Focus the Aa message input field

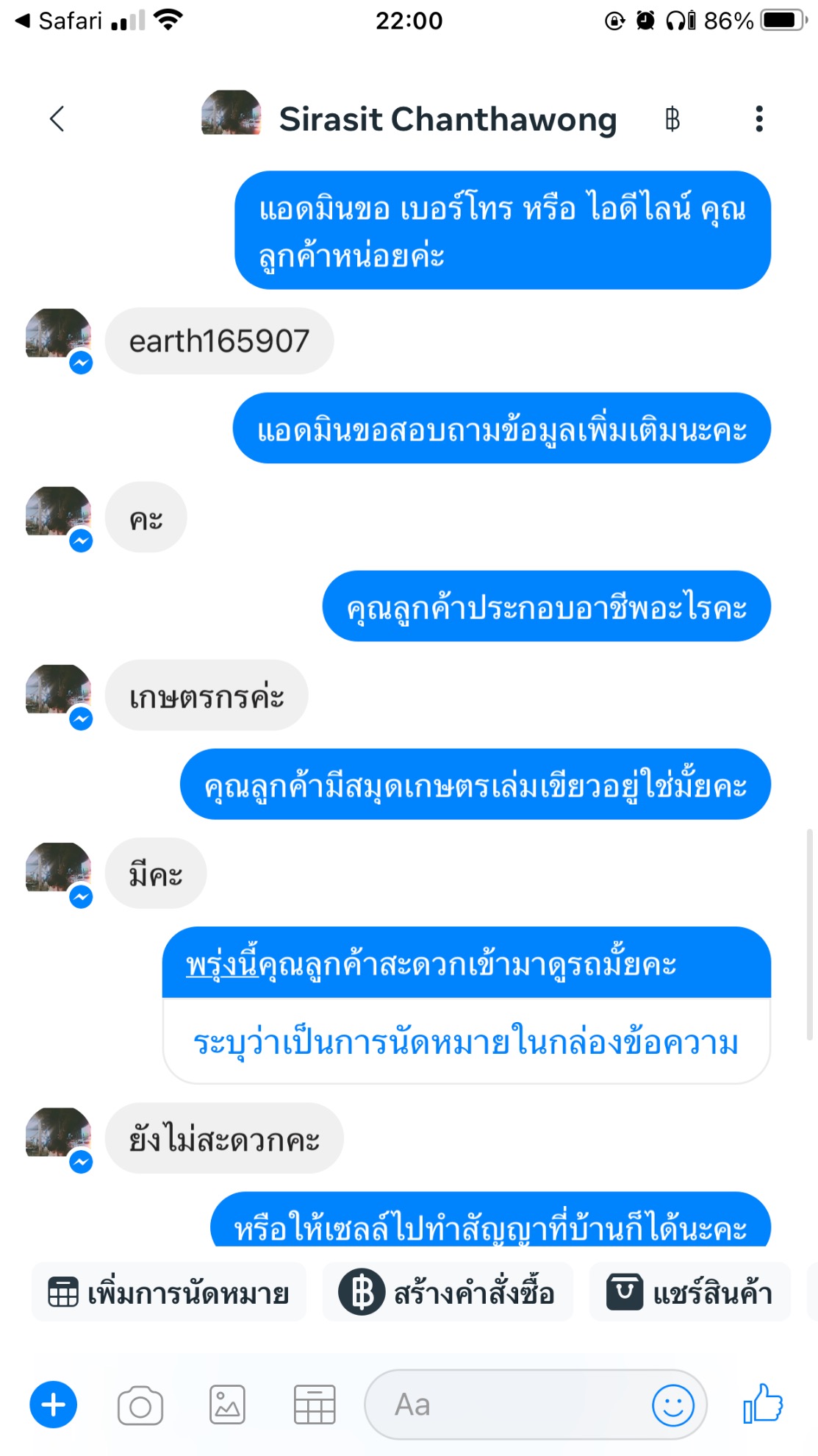[507, 1405]
